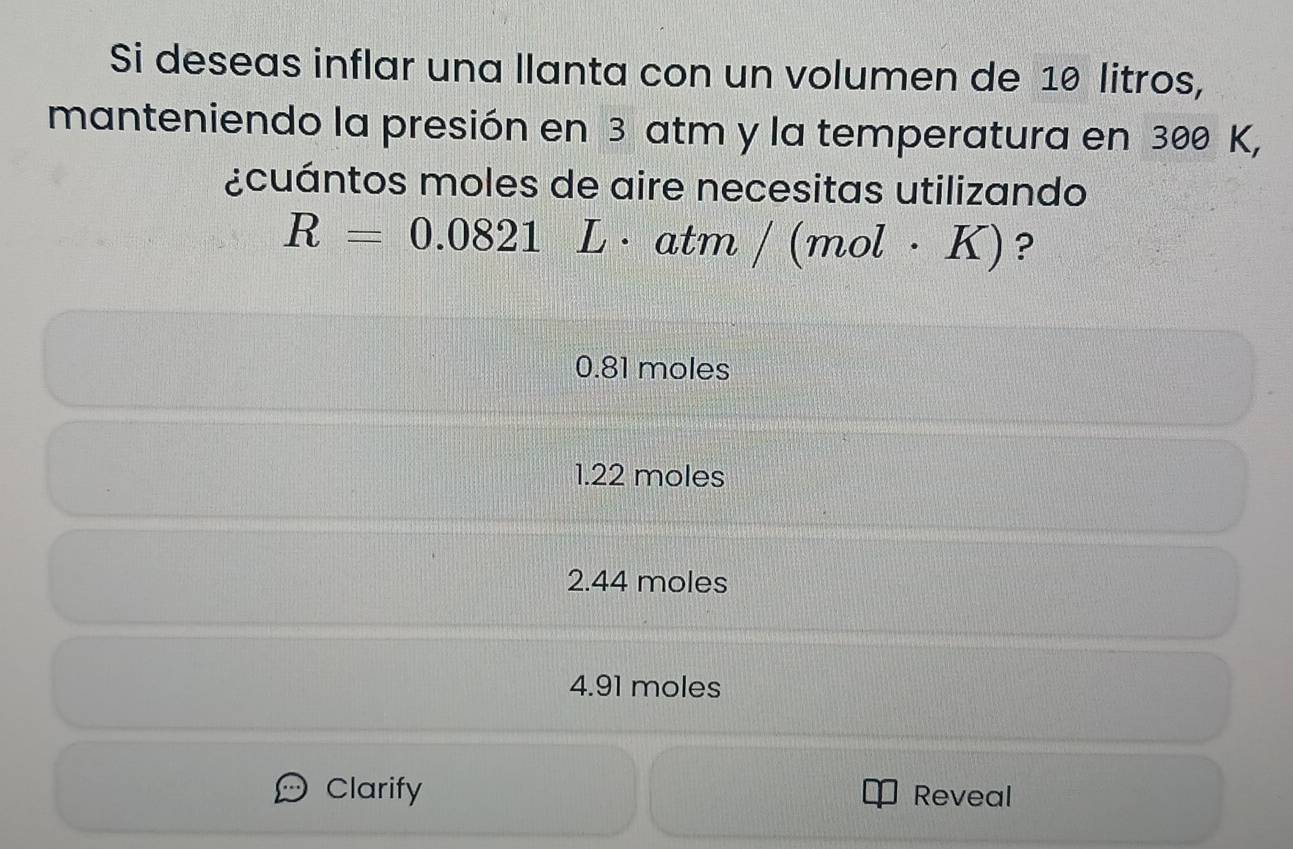Tap the Clarify button
The width and height of the screenshot is (1293, 849).
pyautogui.click(x=346, y=790)
